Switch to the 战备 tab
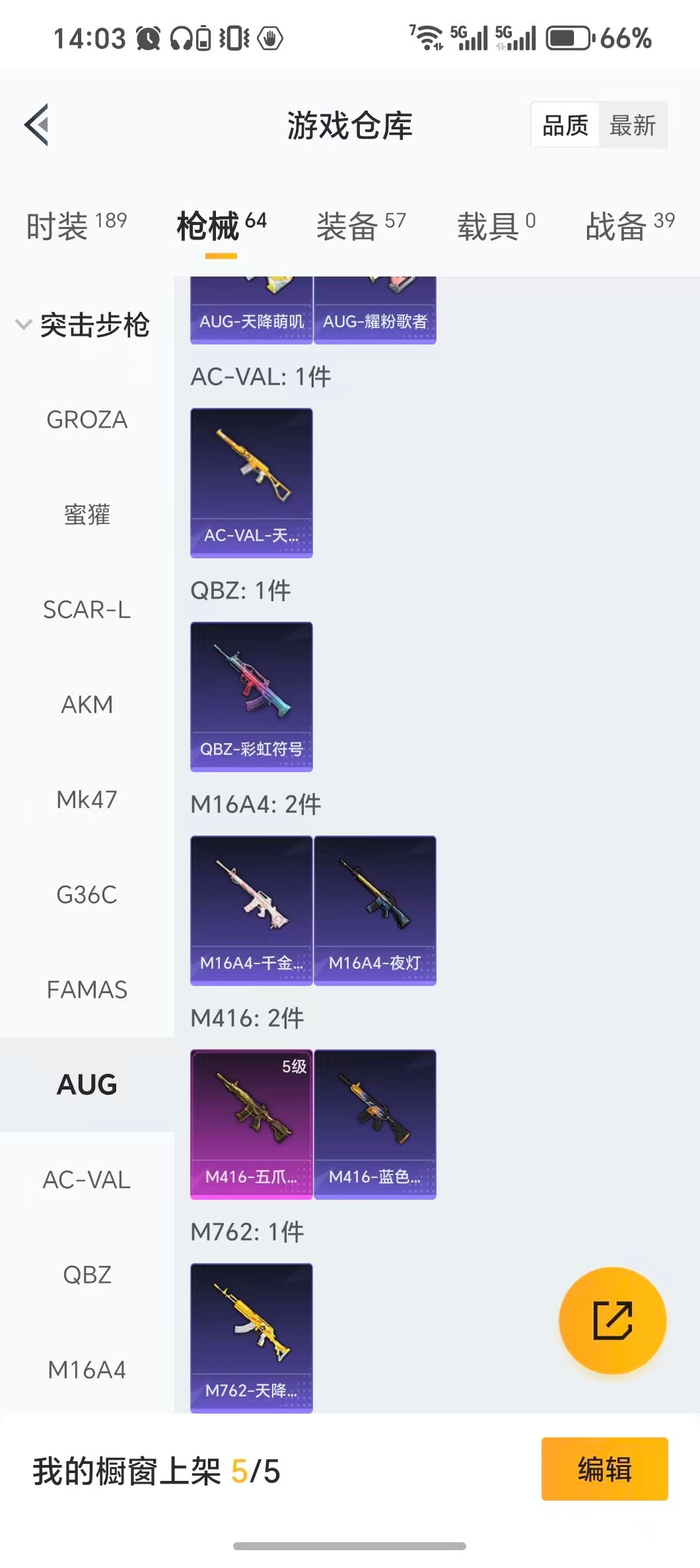700x1568 pixels. pos(629,226)
